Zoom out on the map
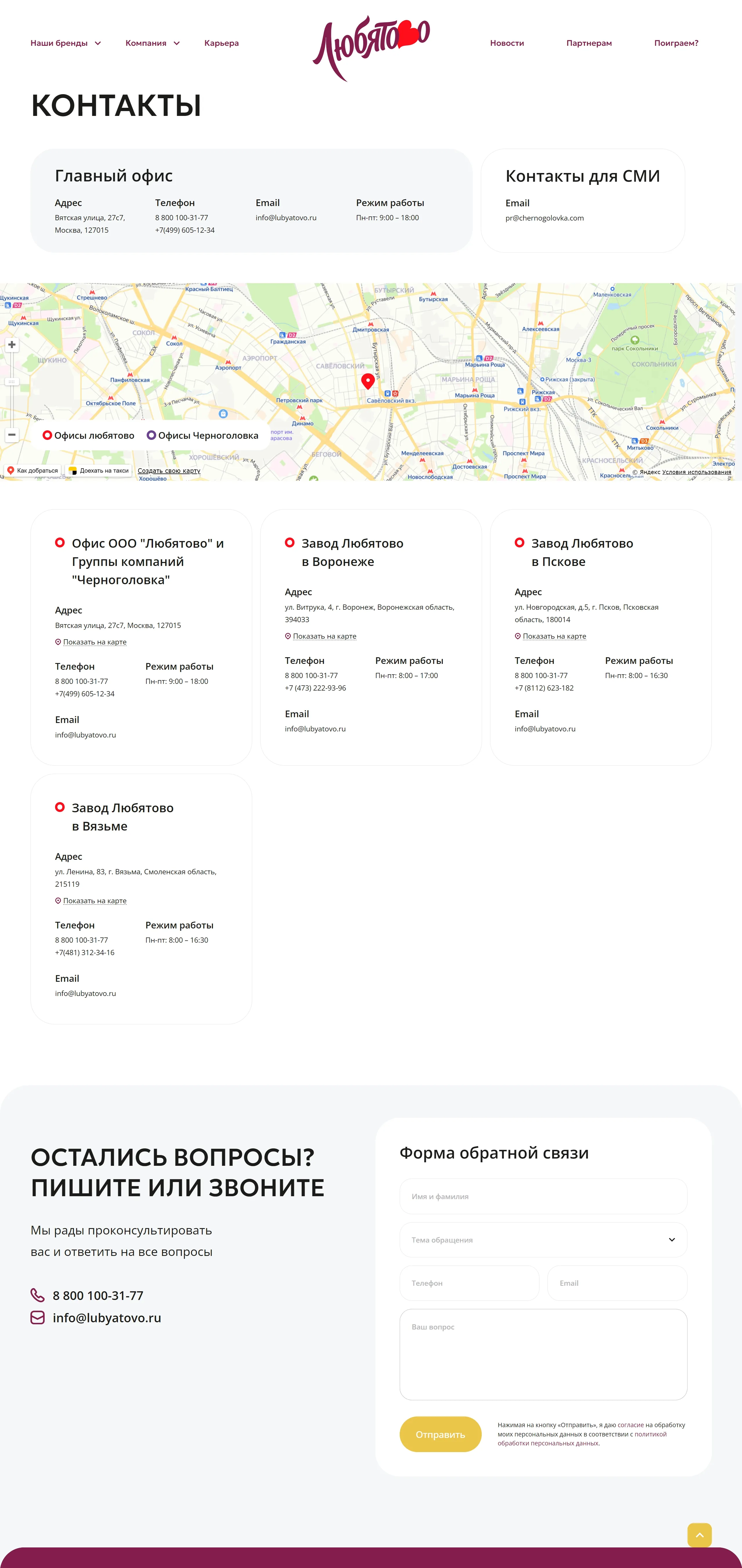 (12, 435)
